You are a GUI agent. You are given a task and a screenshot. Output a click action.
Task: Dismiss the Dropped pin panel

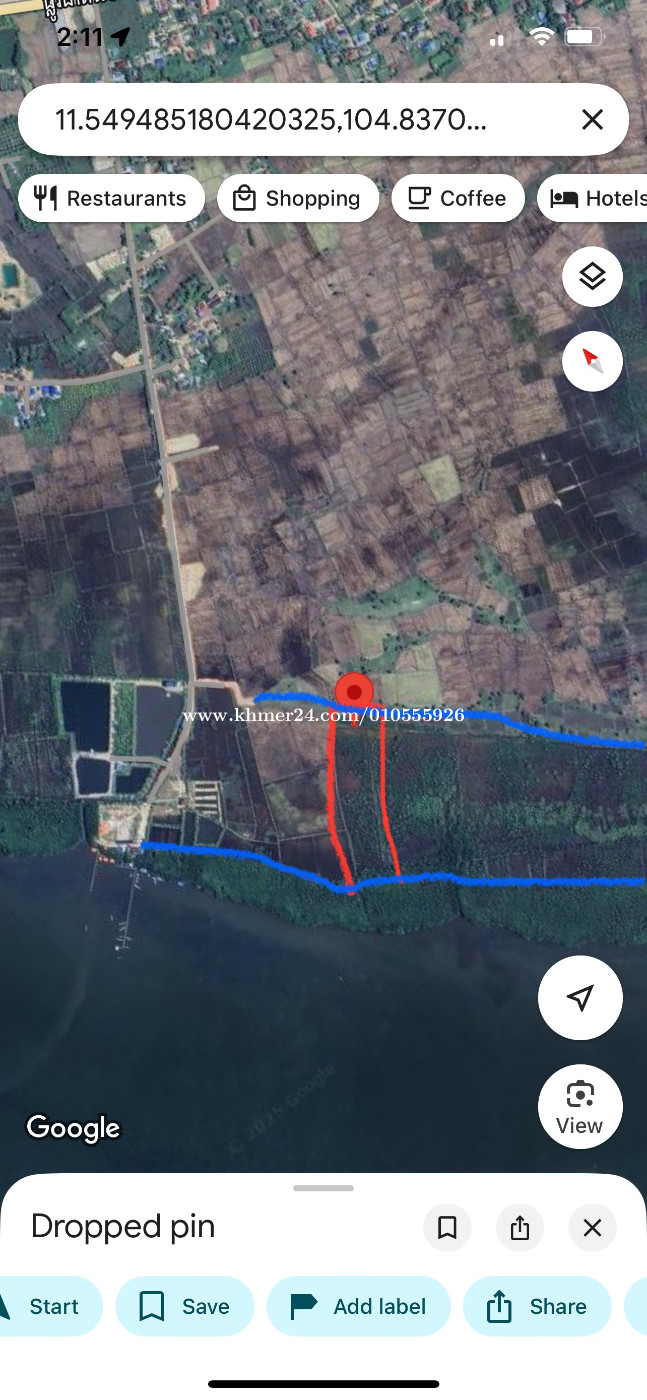click(592, 1227)
